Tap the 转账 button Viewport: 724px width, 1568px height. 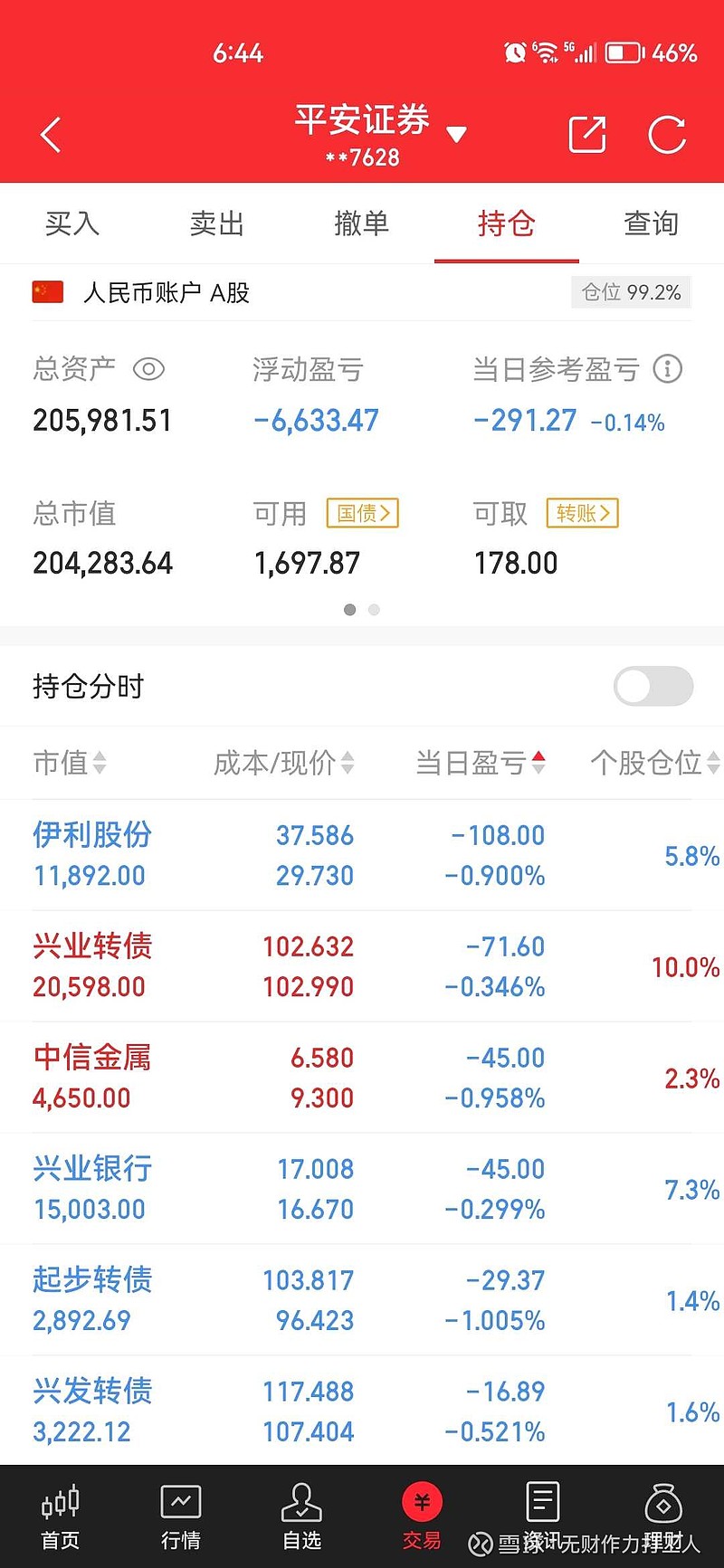tap(583, 513)
